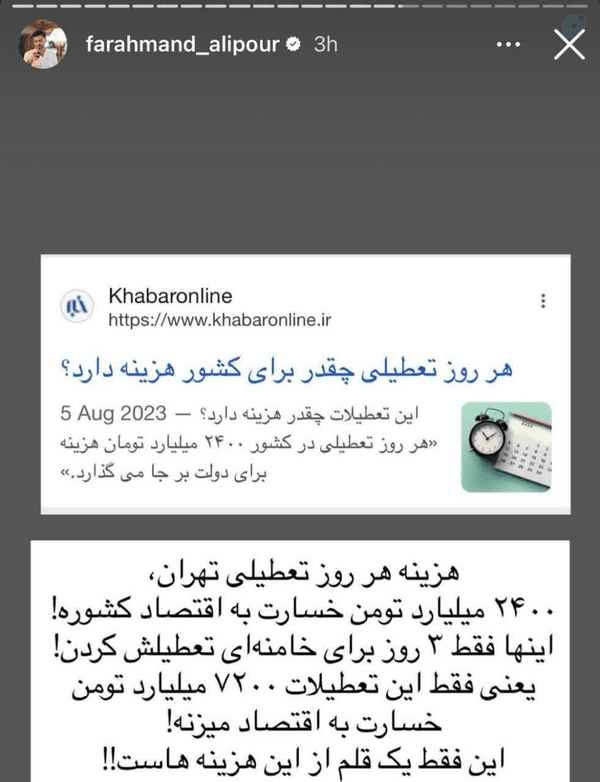Open the story options menu

509,44
